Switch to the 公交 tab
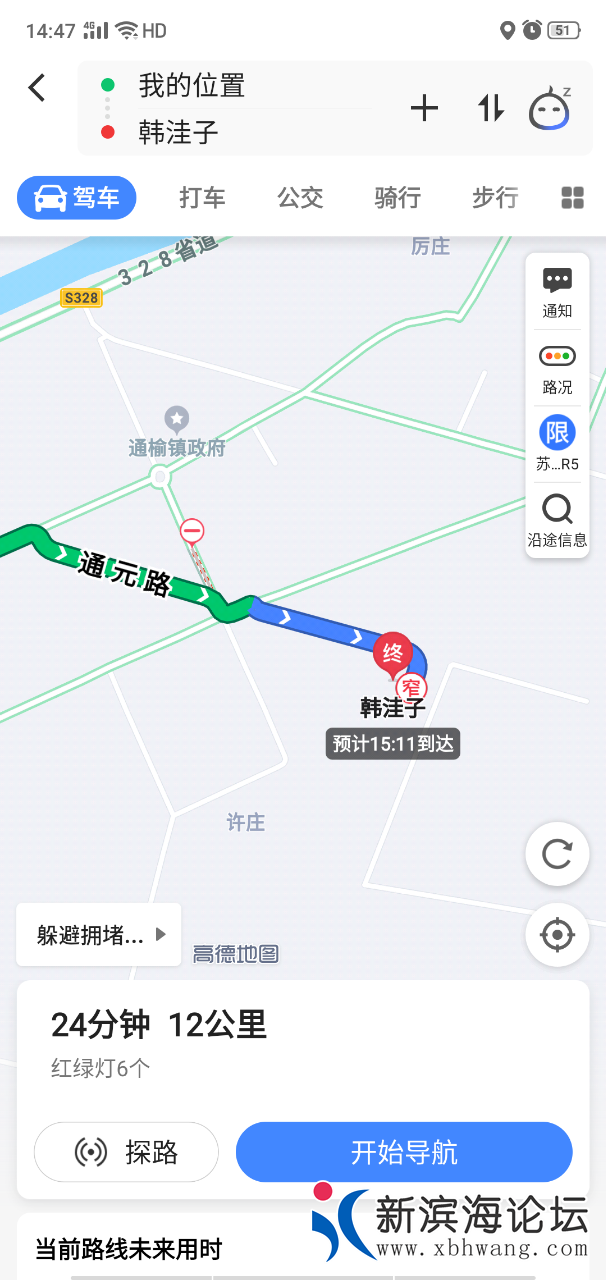 (x=300, y=198)
